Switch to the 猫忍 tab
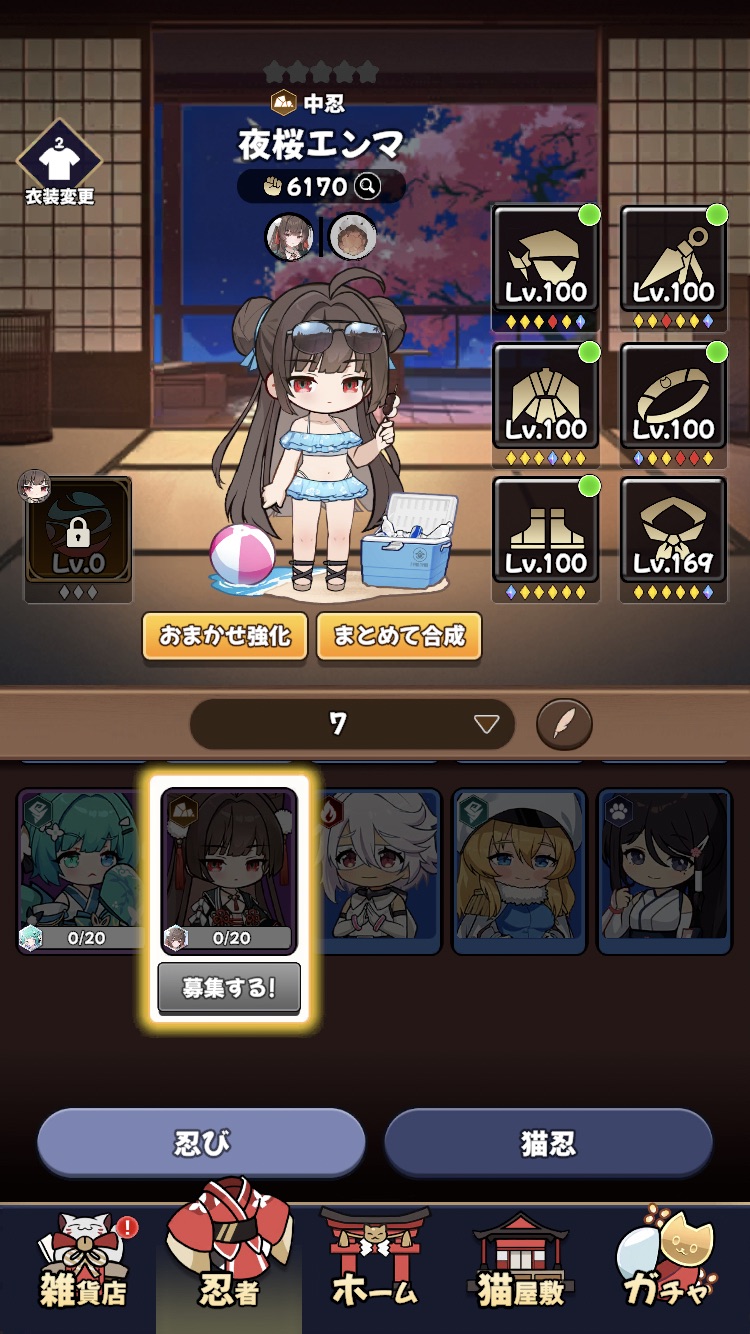Screen dimensions: 750x1334 (548, 1143)
